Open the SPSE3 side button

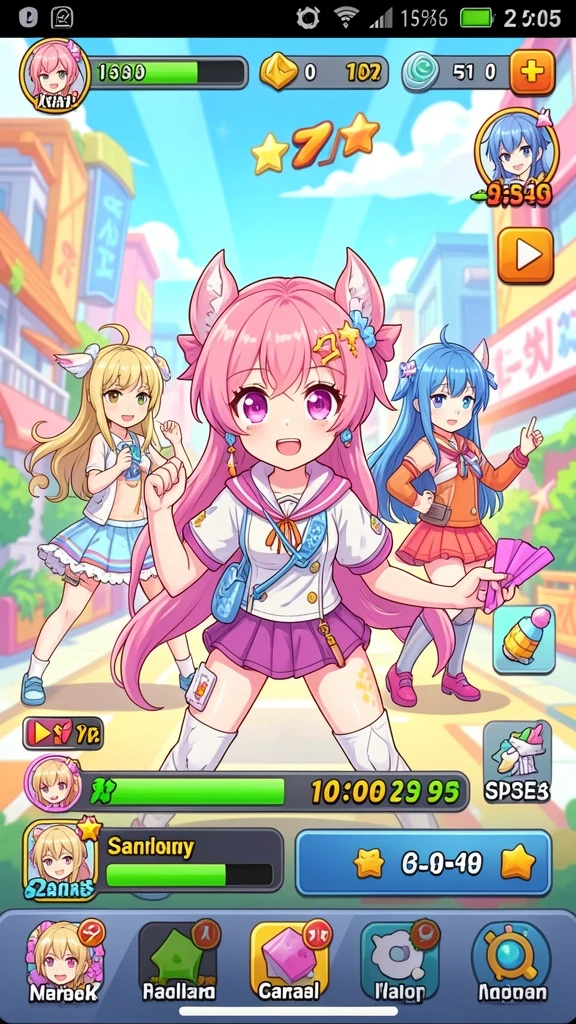(517, 763)
